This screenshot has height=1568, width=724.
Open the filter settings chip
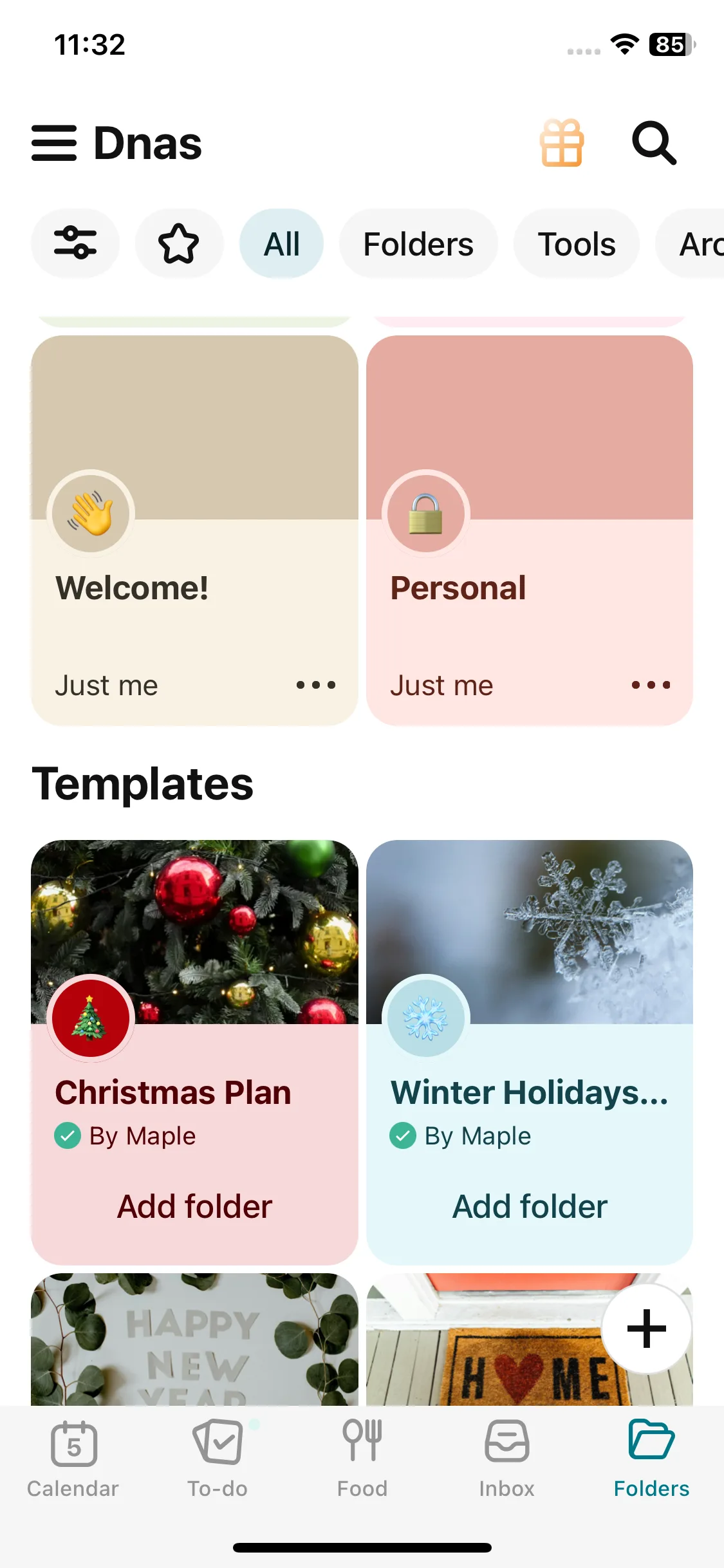pyautogui.click(x=75, y=244)
